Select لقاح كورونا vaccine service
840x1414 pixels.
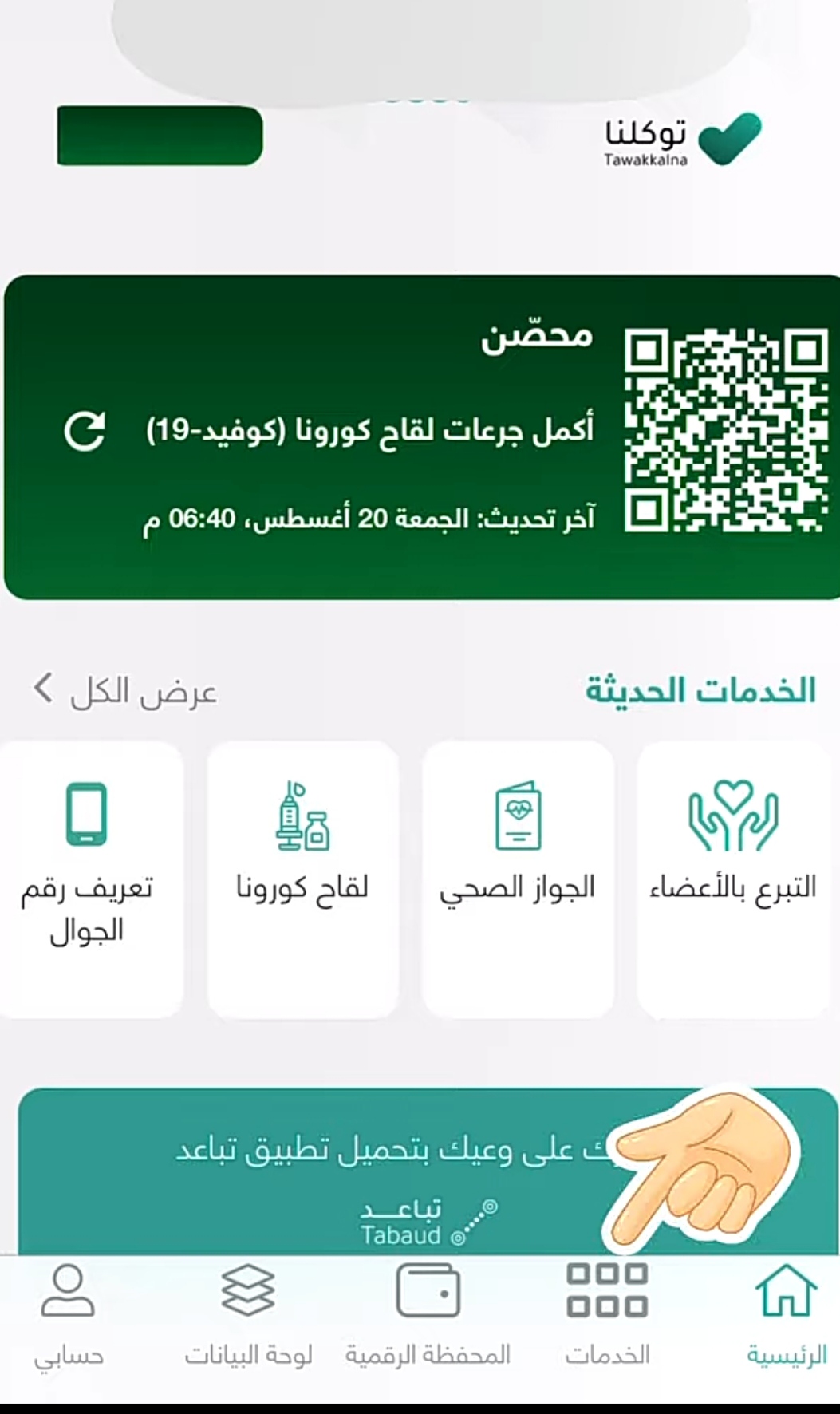[x=302, y=878]
